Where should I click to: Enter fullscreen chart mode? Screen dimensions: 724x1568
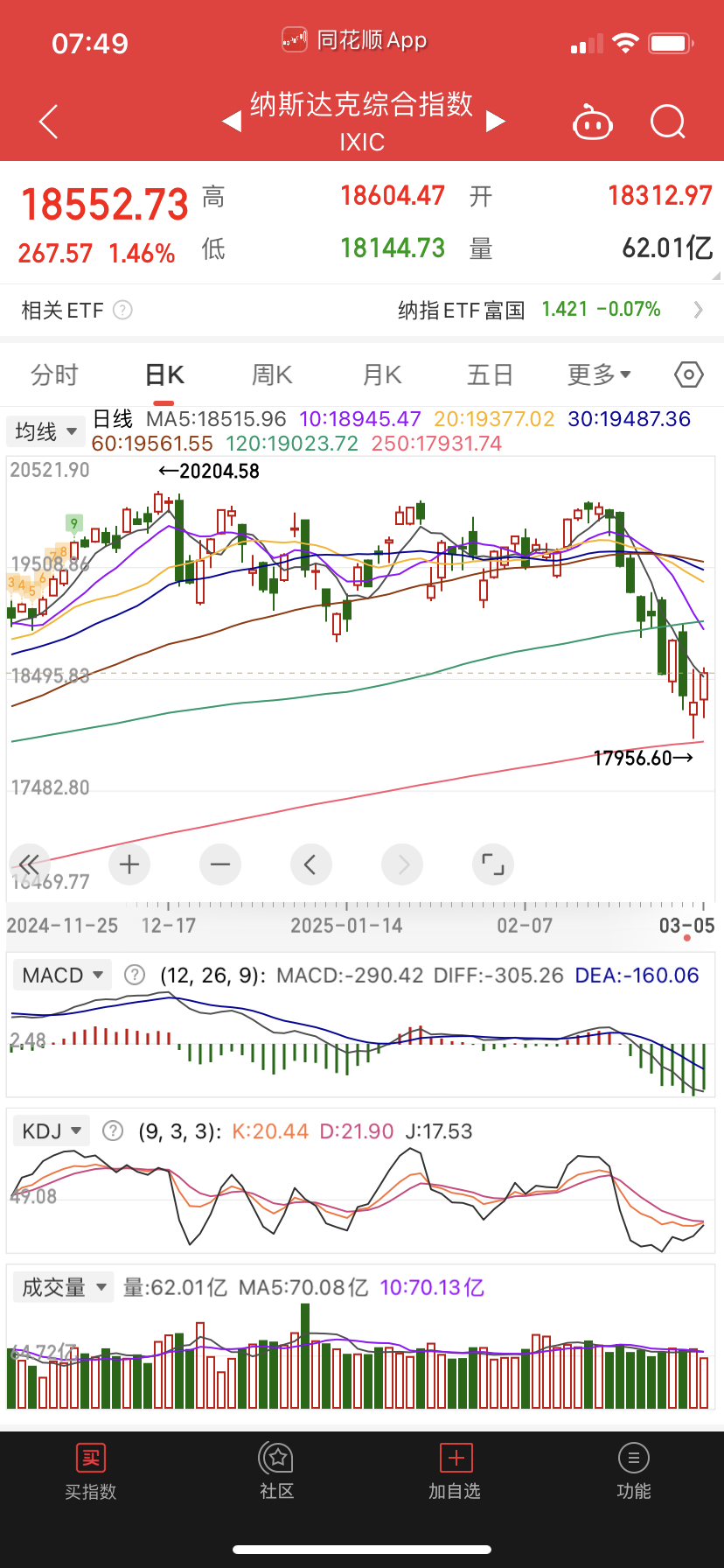point(493,865)
